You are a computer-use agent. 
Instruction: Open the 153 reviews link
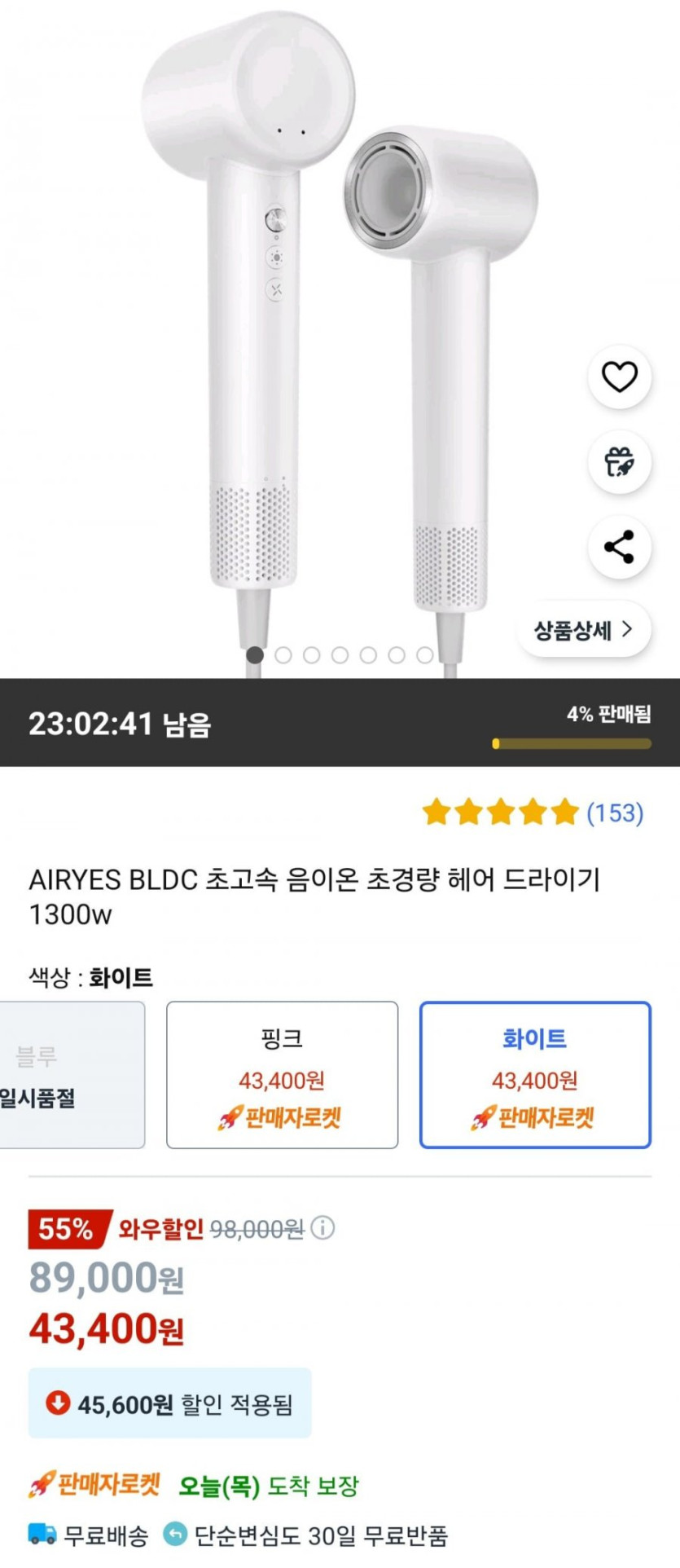(x=615, y=813)
